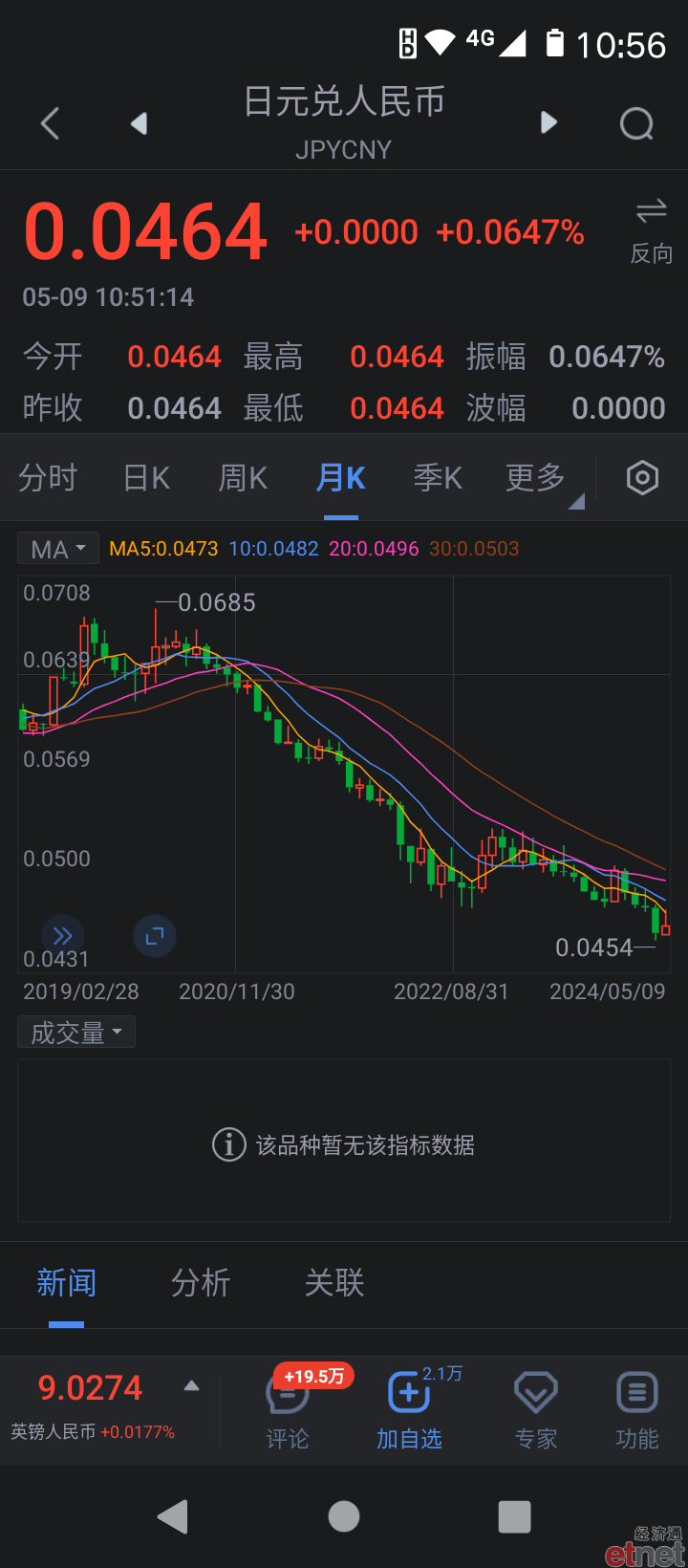Switch to the previous currency pair
The height and width of the screenshot is (1568, 688).
point(140,123)
